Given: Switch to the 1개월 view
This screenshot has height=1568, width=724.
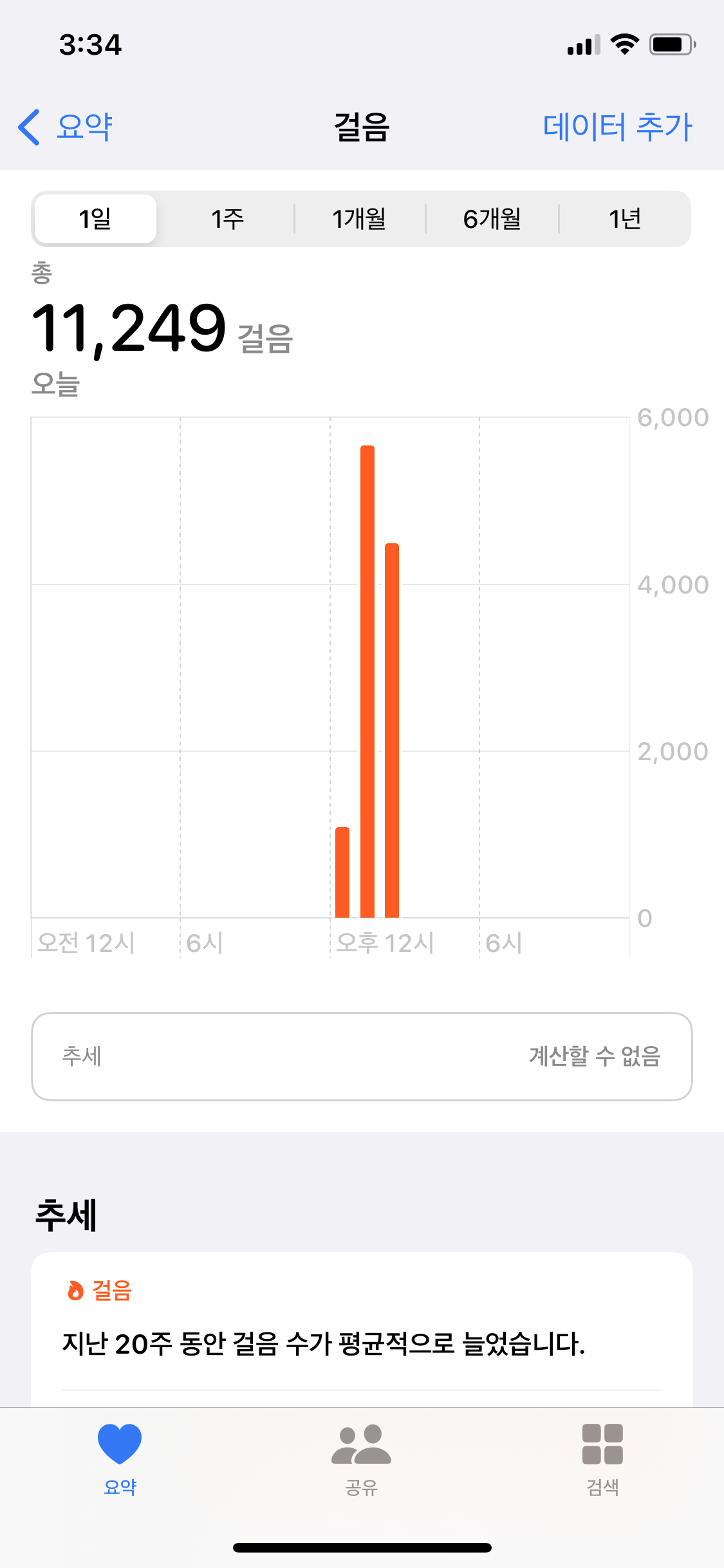Looking at the screenshot, I should click(359, 219).
